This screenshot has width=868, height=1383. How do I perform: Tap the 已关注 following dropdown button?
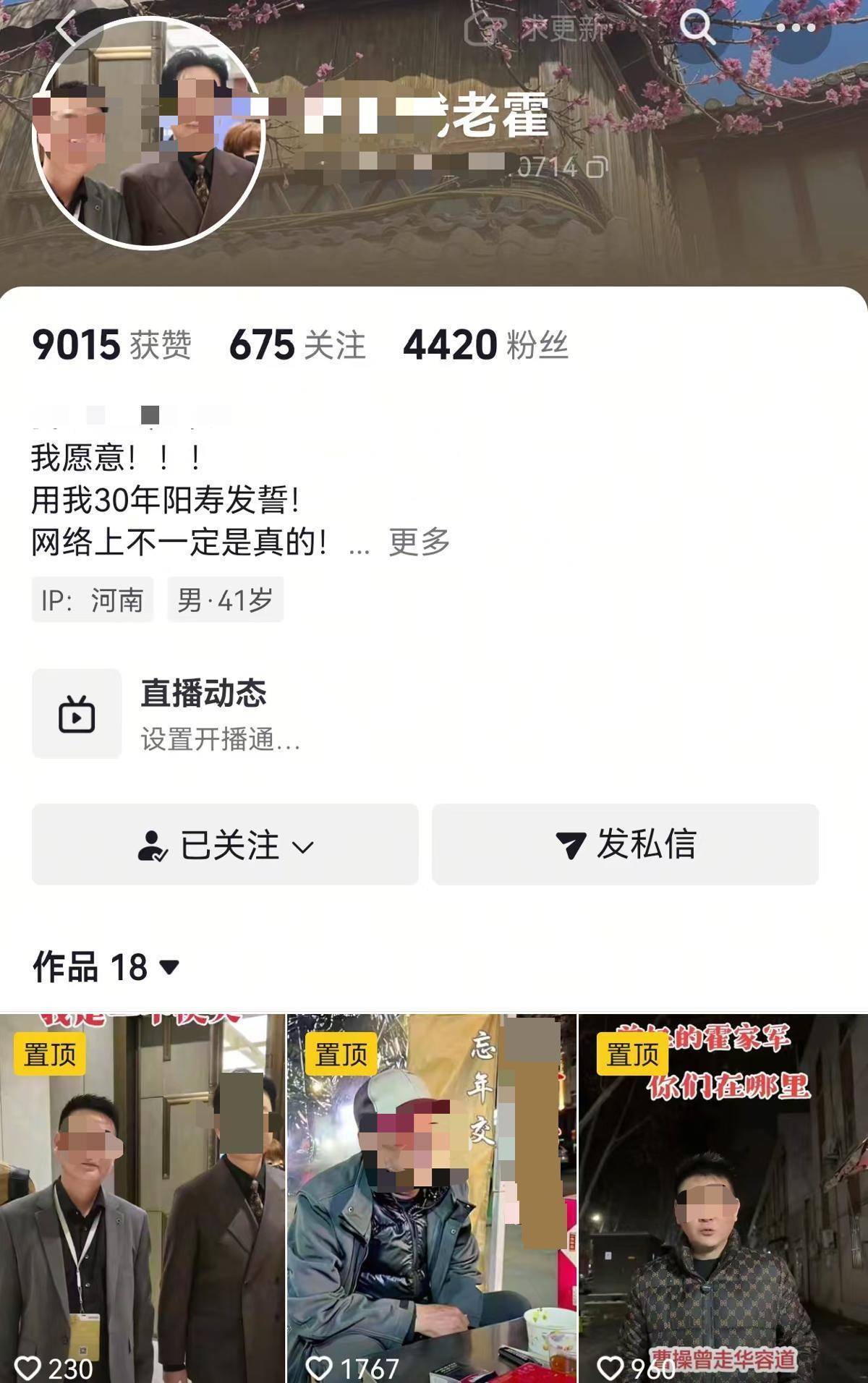click(225, 844)
